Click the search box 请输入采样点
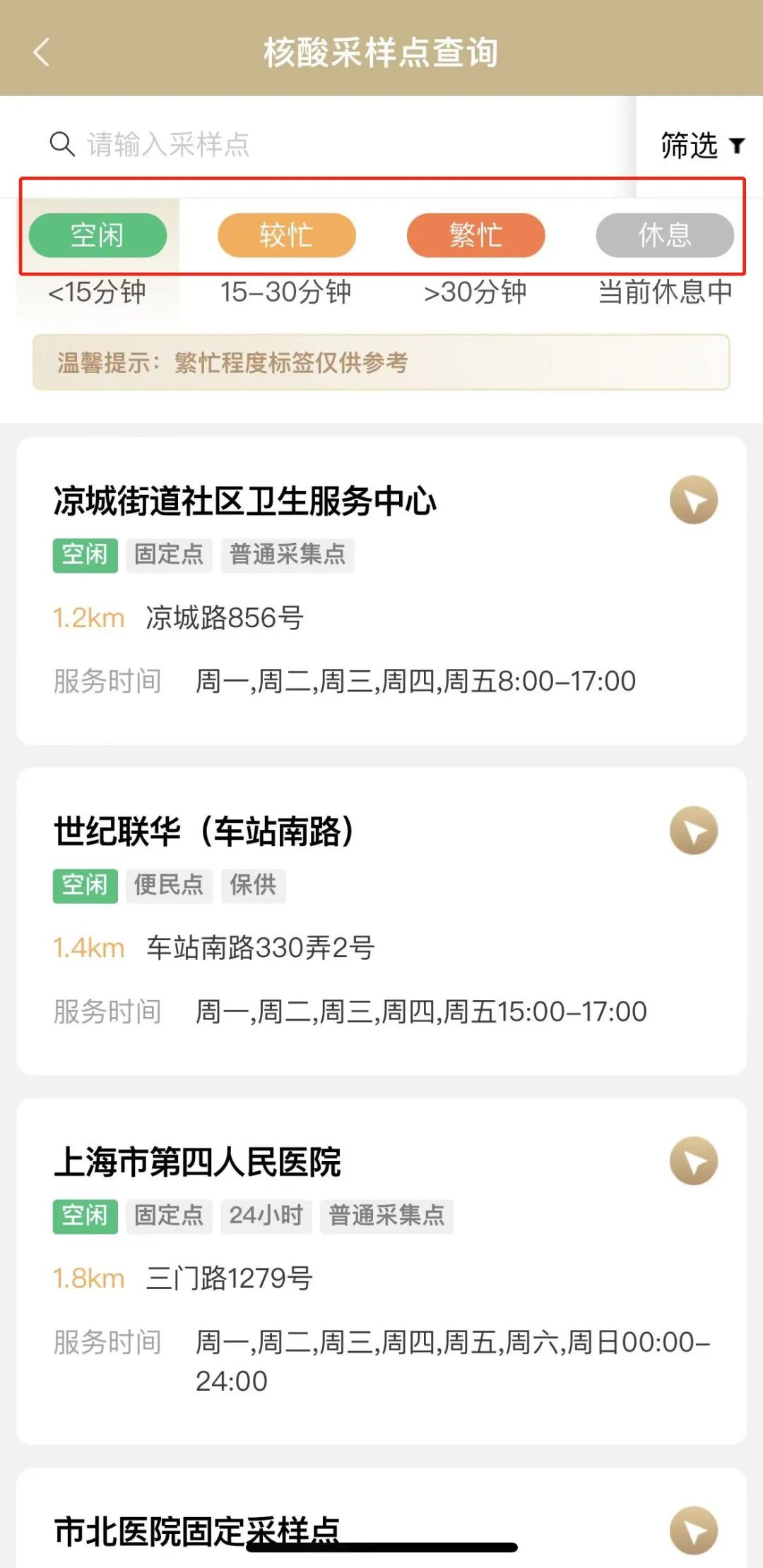763x1568 pixels. (x=212, y=143)
